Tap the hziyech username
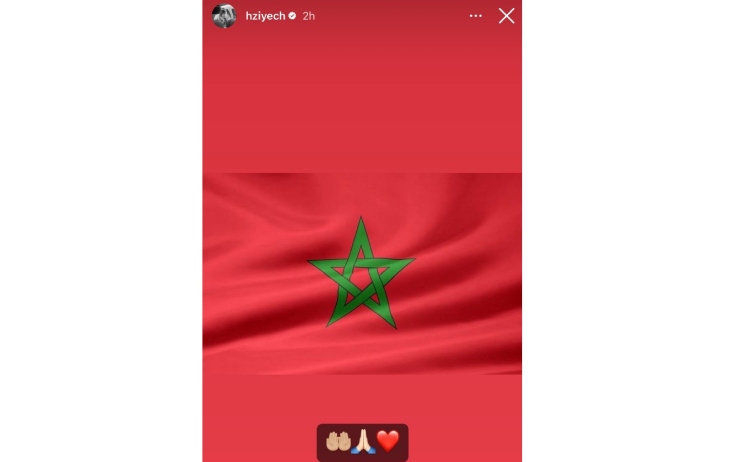This screenshot has height=462, width=738. [264, 16]
